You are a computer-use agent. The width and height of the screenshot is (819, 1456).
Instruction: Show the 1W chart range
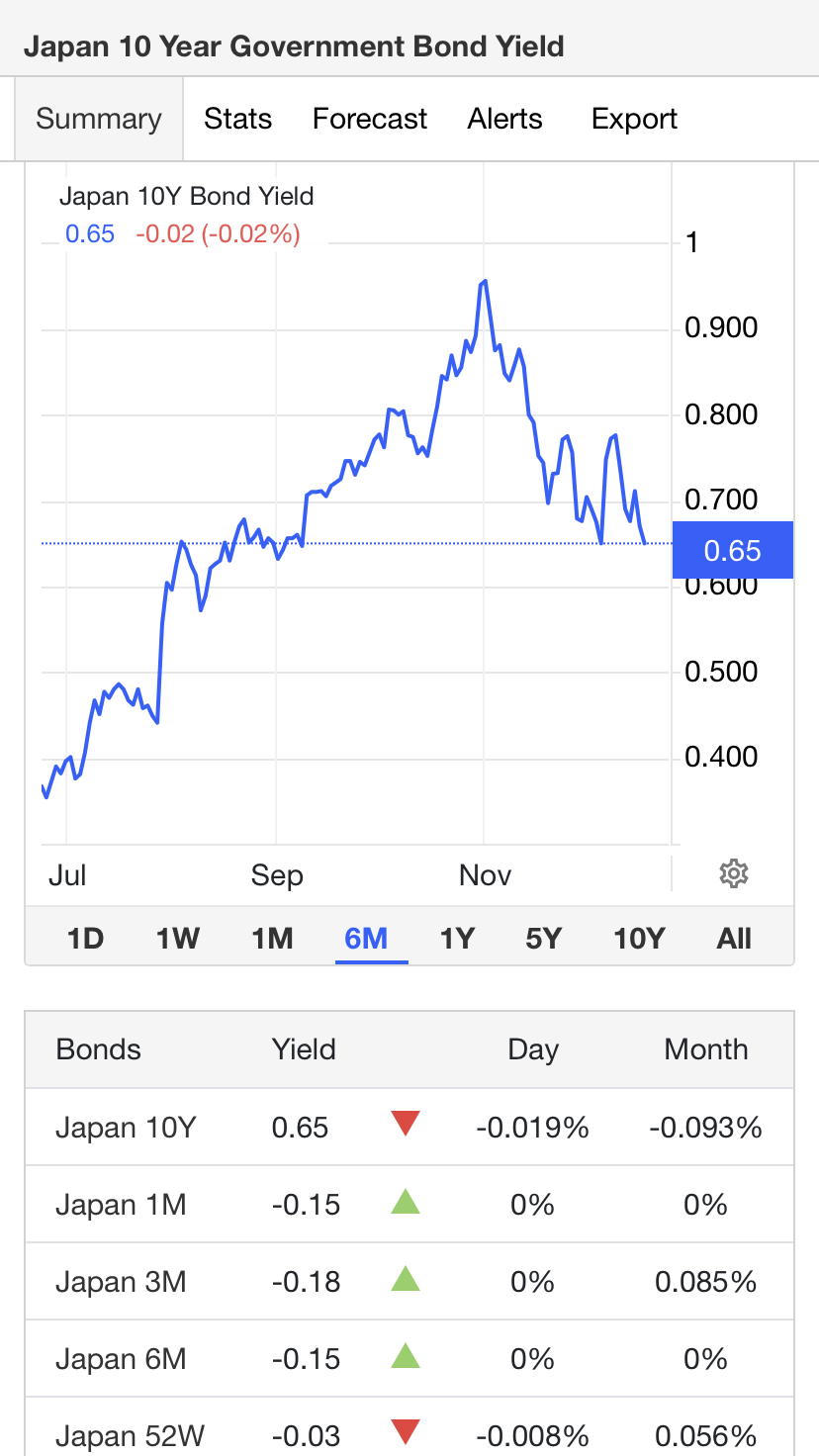tap(178, 937)
